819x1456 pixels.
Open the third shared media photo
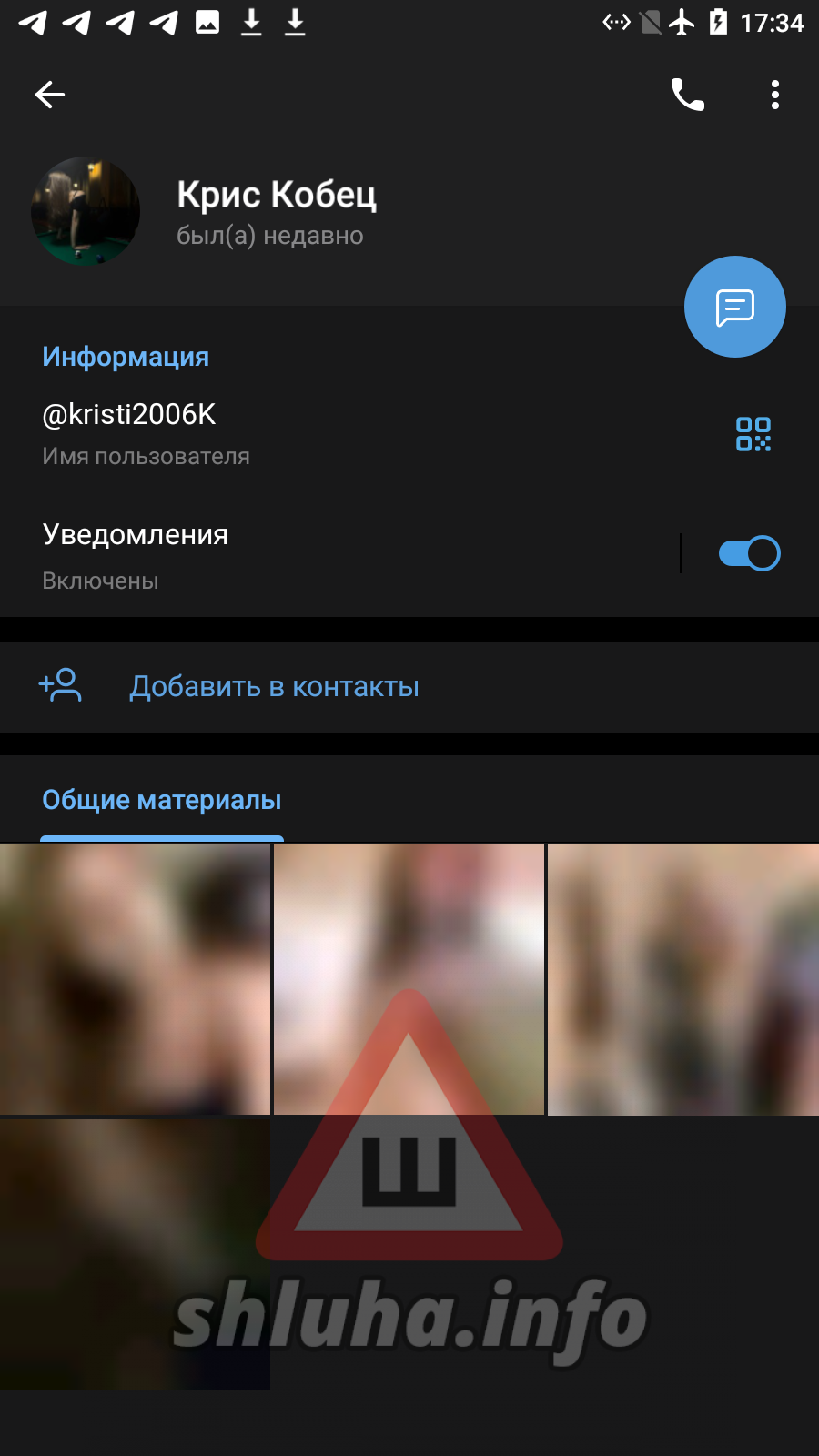[x=683, y=979]
